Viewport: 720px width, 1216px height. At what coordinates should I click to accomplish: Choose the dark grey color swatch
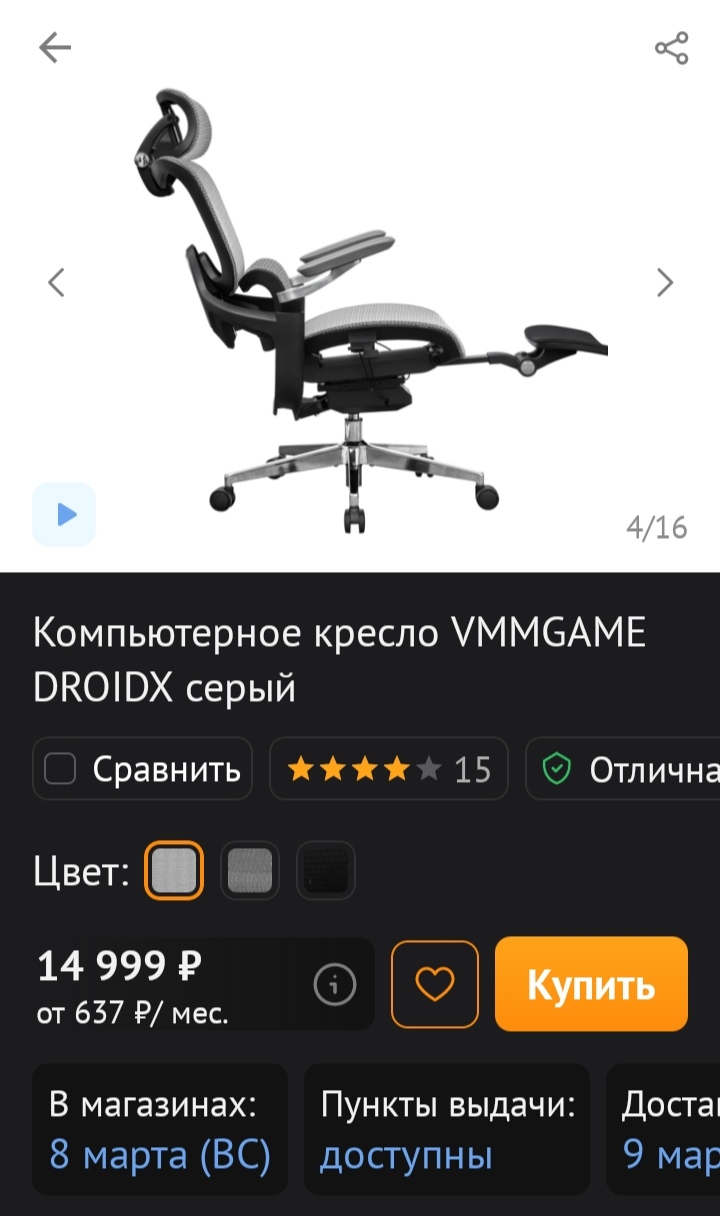(250, 871)
